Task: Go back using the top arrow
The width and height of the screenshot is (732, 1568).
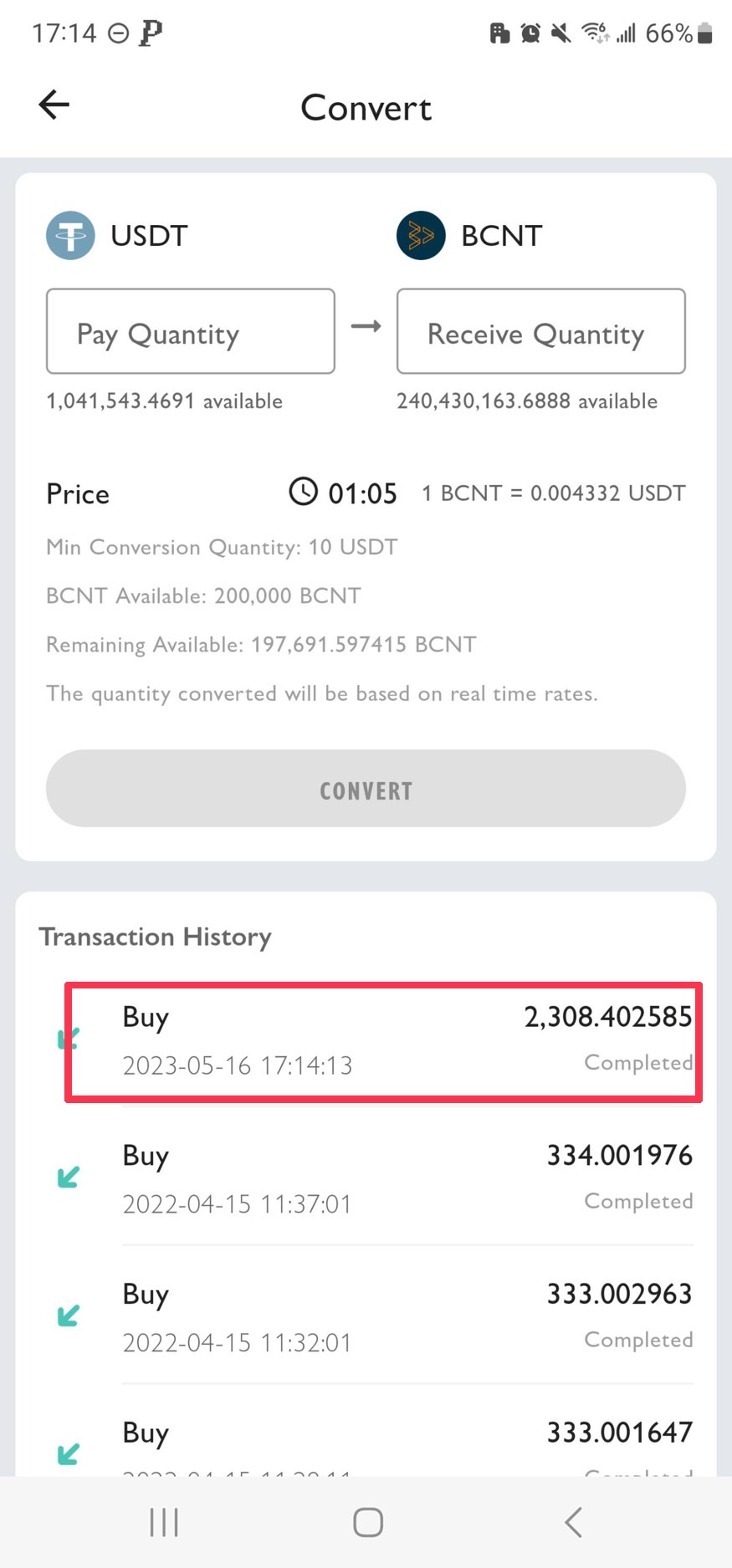Action: pyautogui.click(x=54, y=105)
